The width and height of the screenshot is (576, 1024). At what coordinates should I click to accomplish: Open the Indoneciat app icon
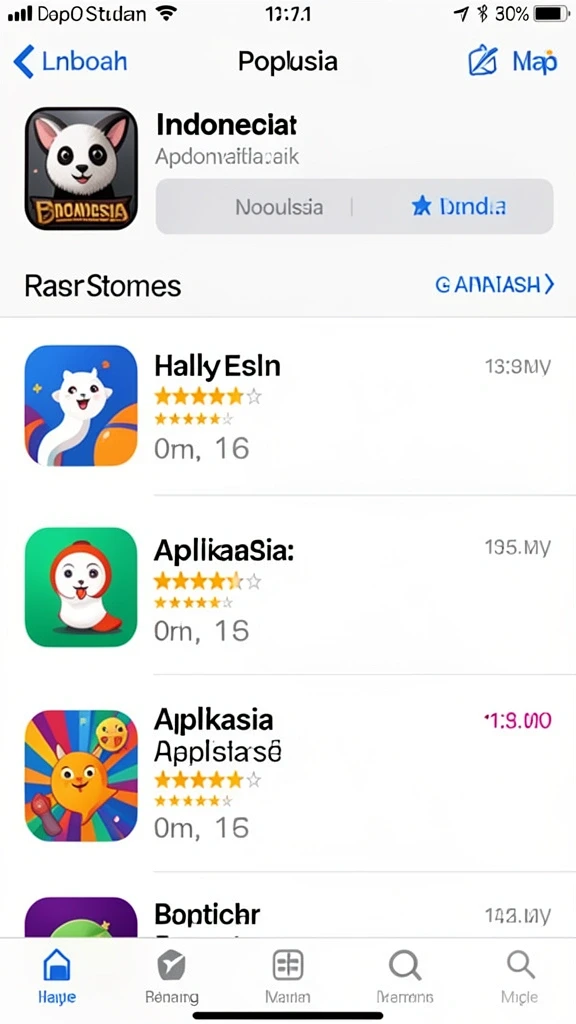(81, 168)
